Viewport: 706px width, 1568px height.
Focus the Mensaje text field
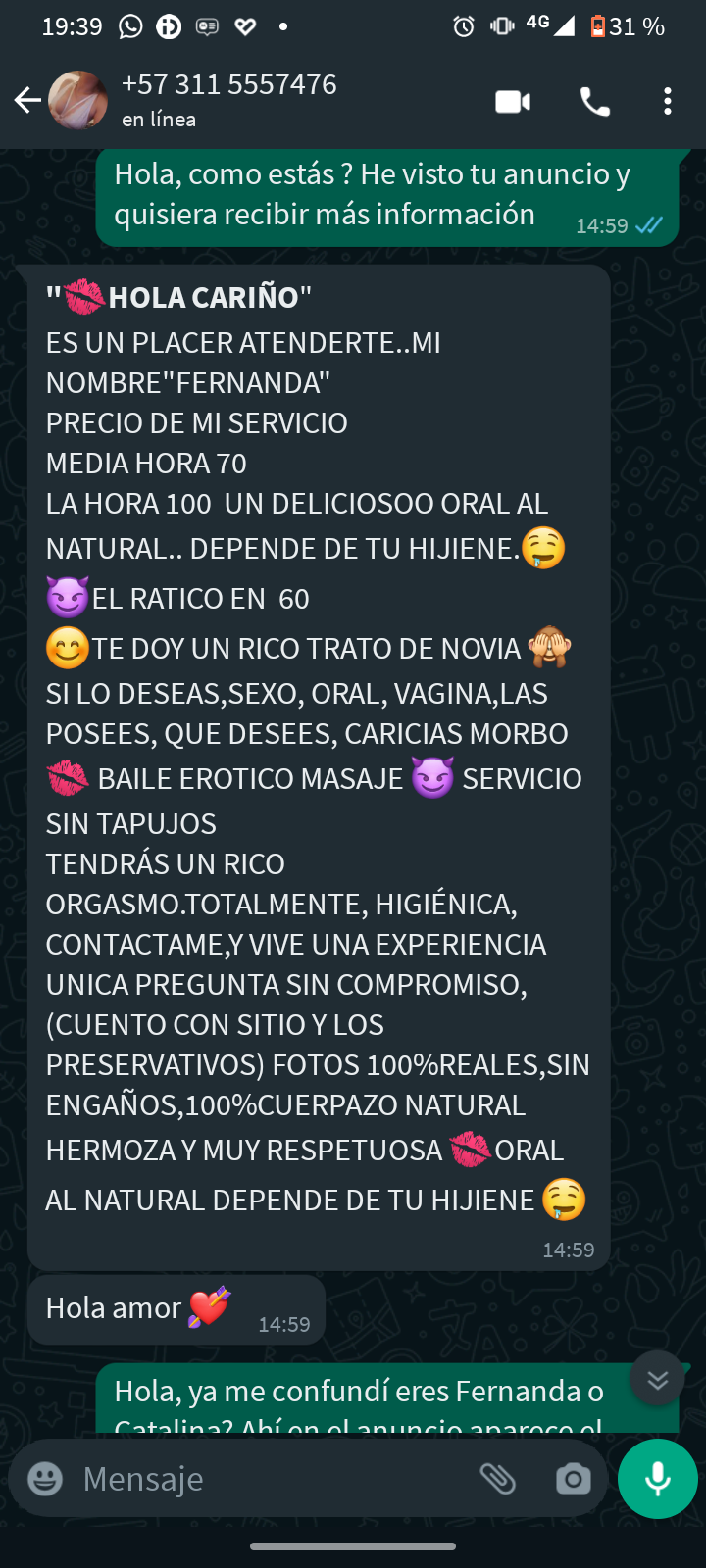coord(265,1478)
